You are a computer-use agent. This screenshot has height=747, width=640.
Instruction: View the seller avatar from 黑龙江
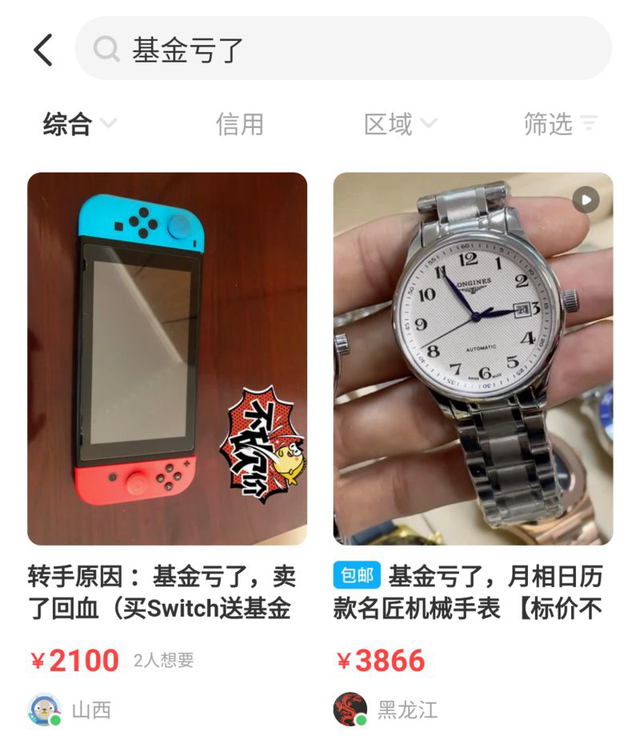350,710
